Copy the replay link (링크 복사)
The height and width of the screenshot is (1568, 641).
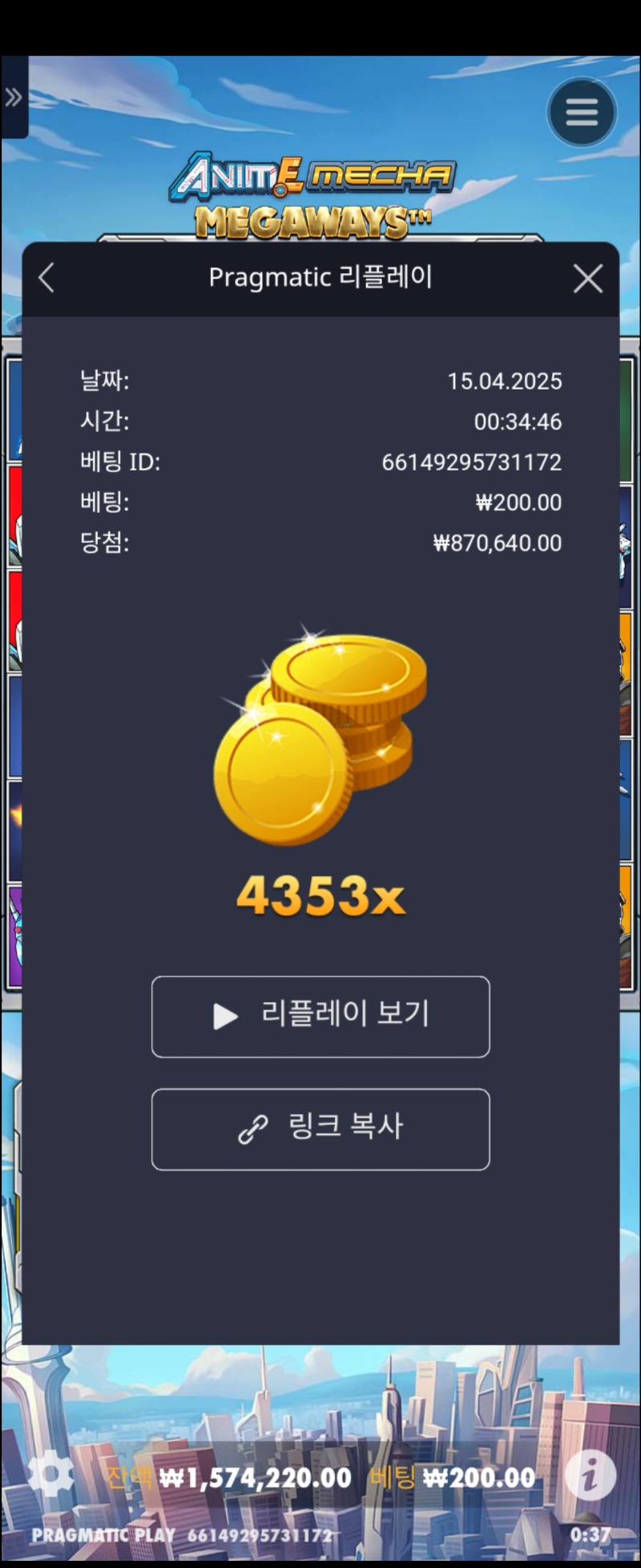(320, 1129)
